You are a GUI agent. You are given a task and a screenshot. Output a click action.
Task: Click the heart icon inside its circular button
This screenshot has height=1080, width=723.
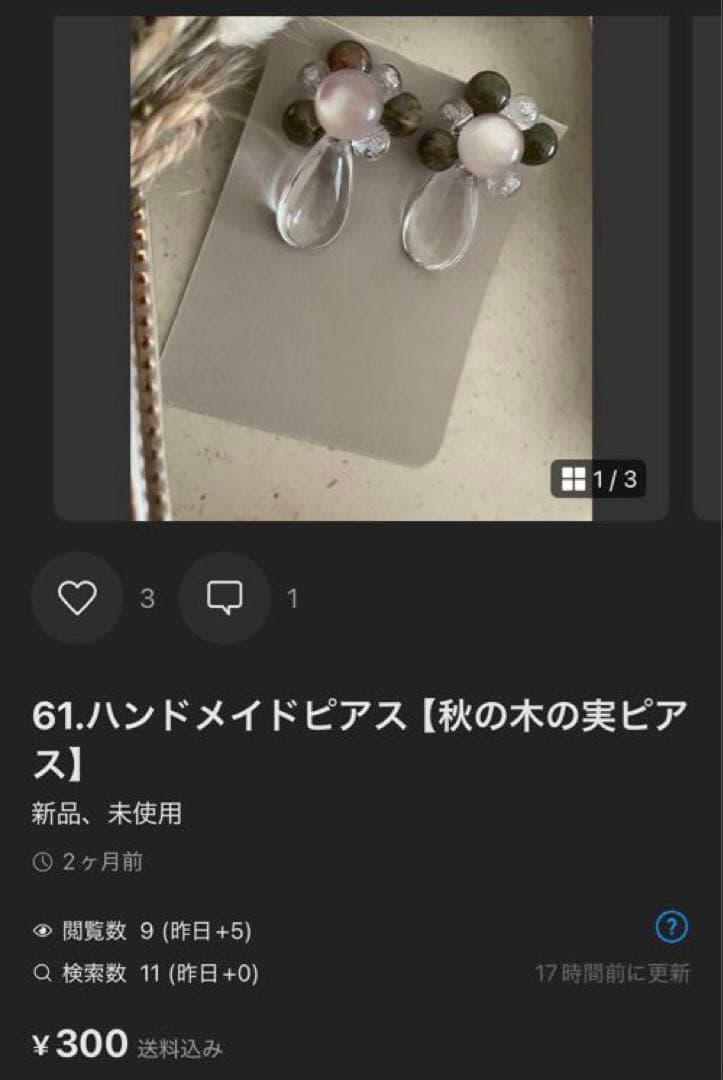click(76, 597)
